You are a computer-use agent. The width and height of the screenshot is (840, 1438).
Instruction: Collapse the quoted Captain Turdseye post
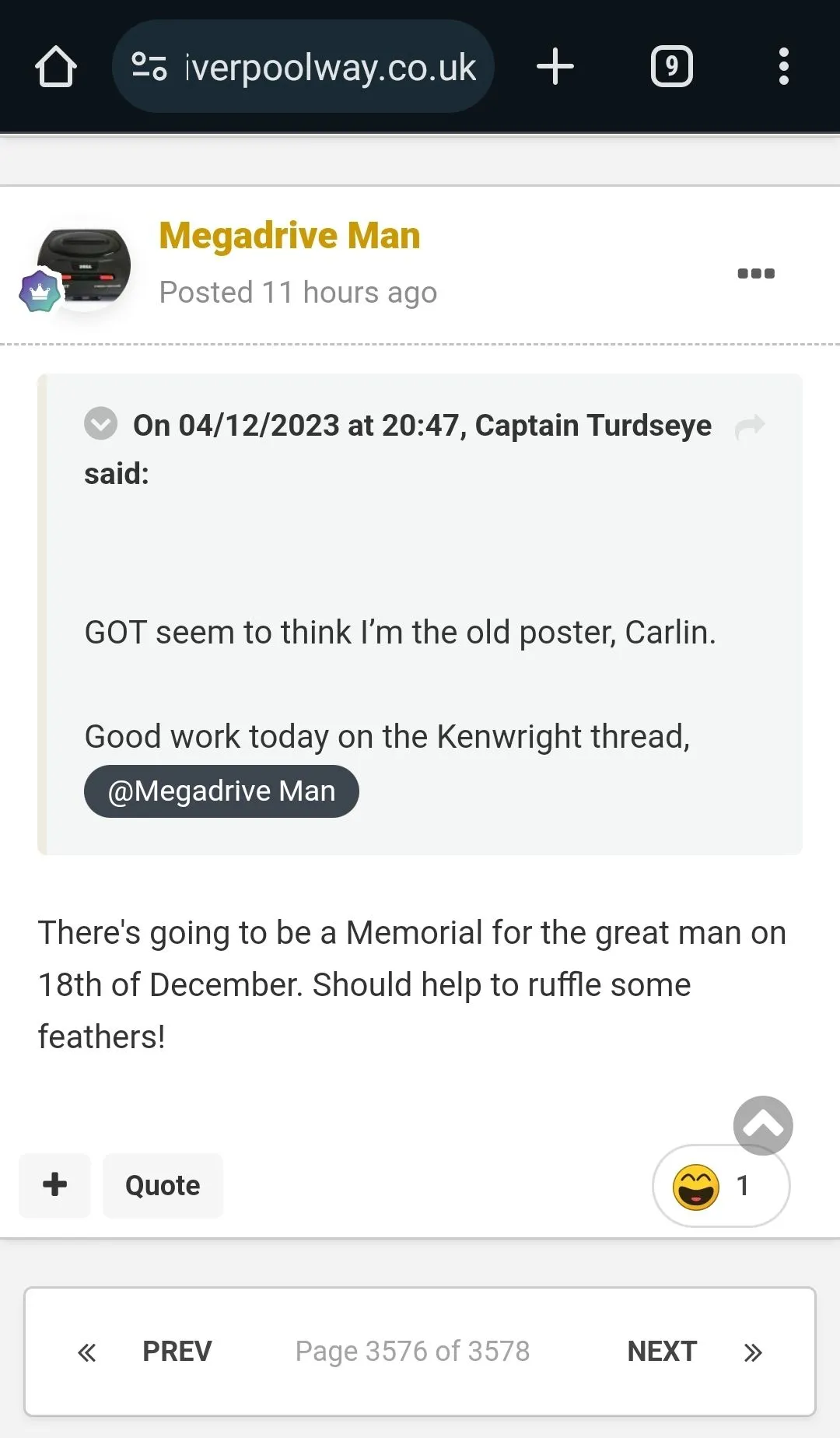point(101,424)
